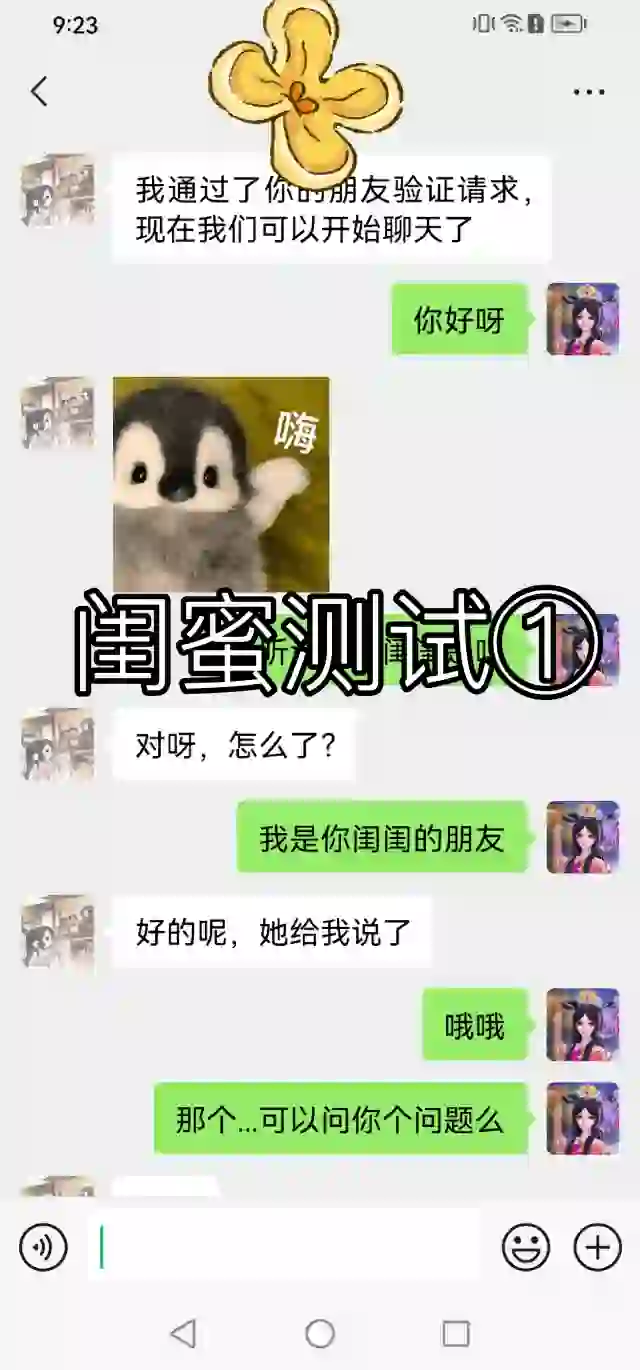640x1370 pixels.
Task: Go back from this chat
Action: pos(39,92)
